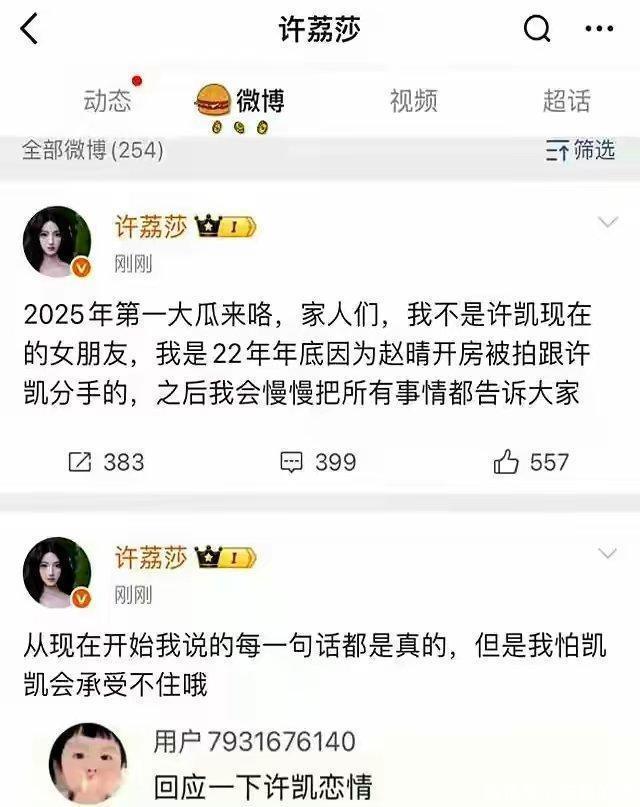Expand options for the 2025年第一大瓜 post
The width and height of the screenshot is (640, 807).
pyautogui.click(x=608, y=222)
